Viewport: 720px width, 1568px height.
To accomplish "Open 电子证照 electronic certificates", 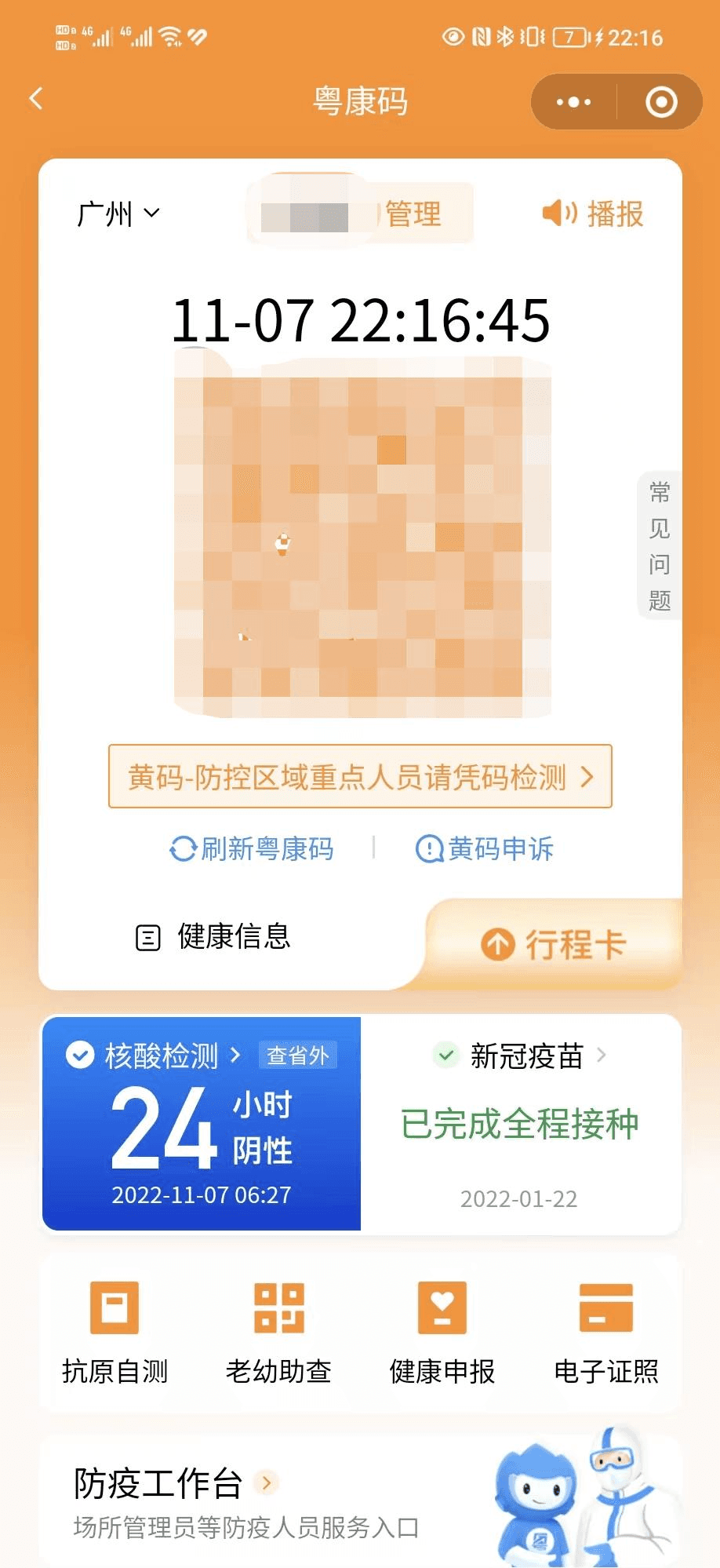I will click(x=605, y=1332).
